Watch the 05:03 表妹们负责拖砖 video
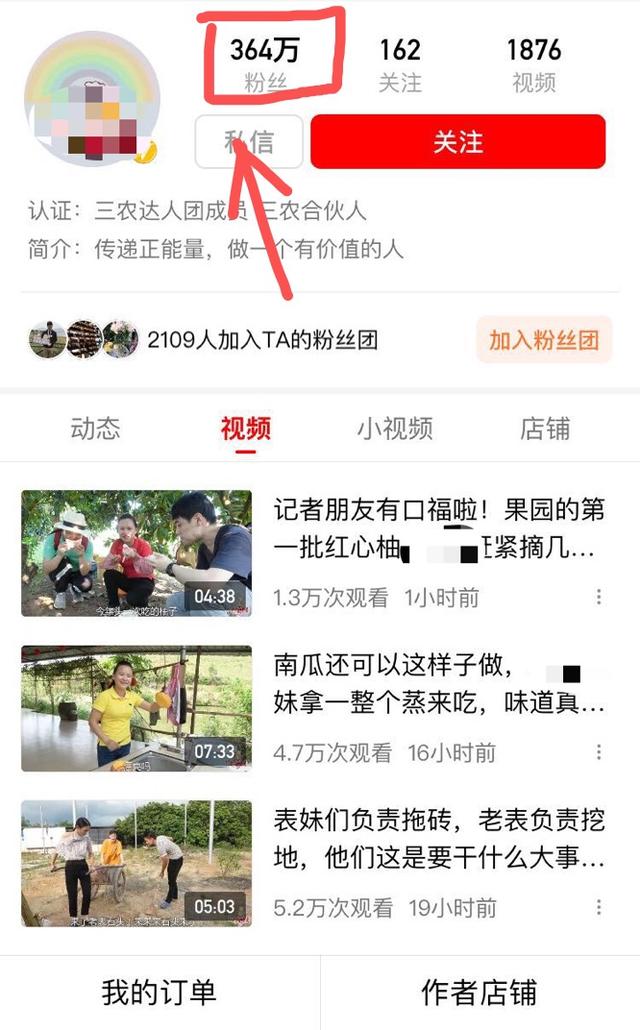Image resolution: width=640 pixels, height=1030 pixels. [137, 862]
